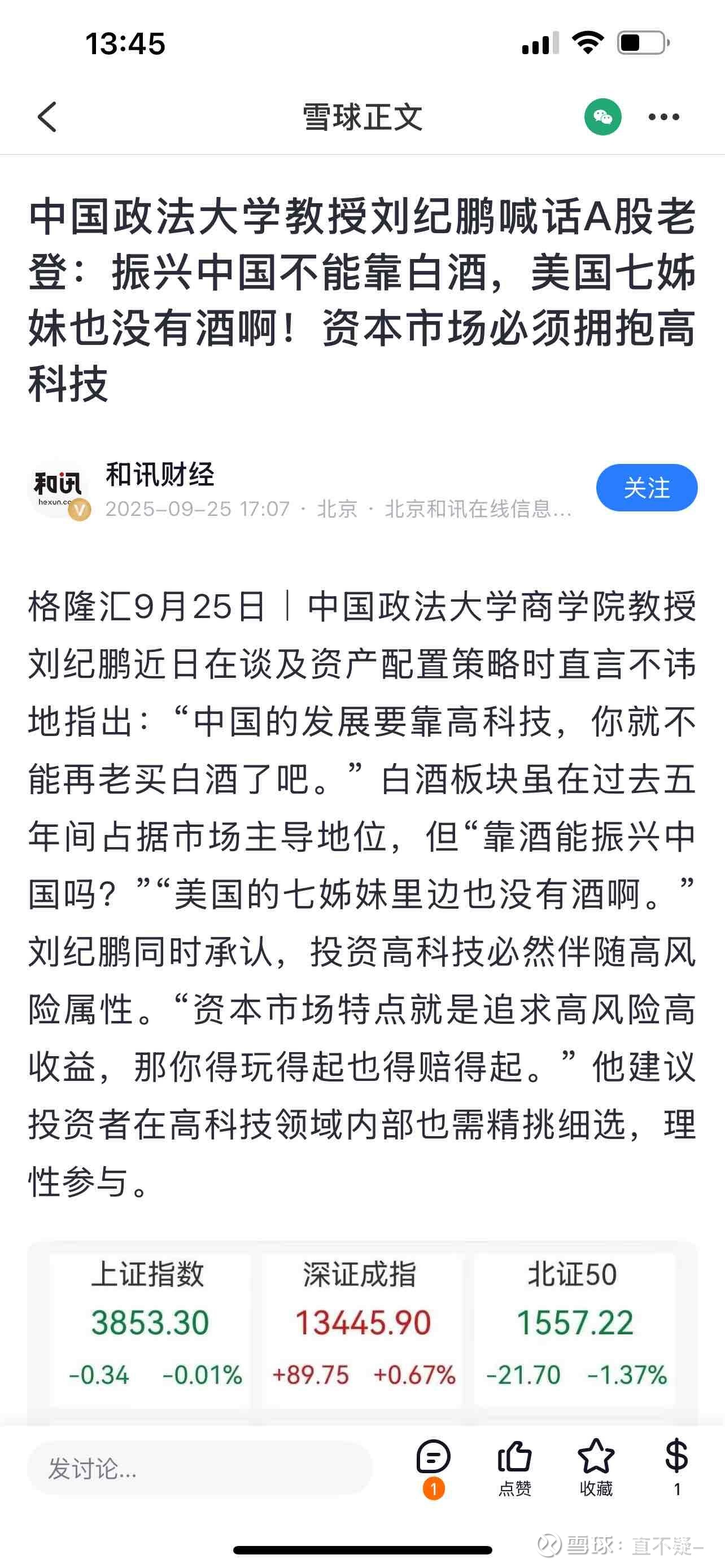Open the 北证50 index card
The height and width of the screenshot is (1568, 725).
[x=575, y=1329]
